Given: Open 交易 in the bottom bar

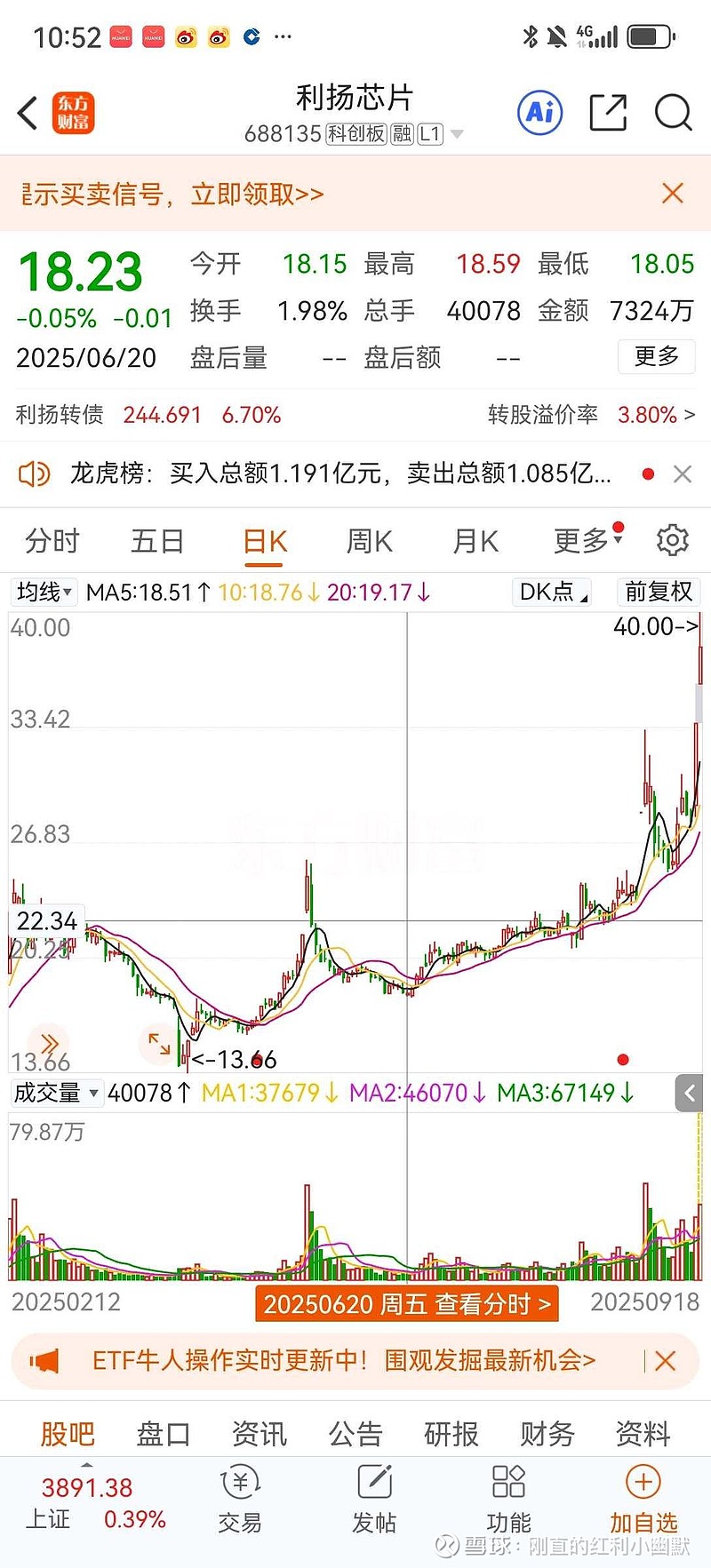Looking at the screenshot, I should pos(240,1500).
